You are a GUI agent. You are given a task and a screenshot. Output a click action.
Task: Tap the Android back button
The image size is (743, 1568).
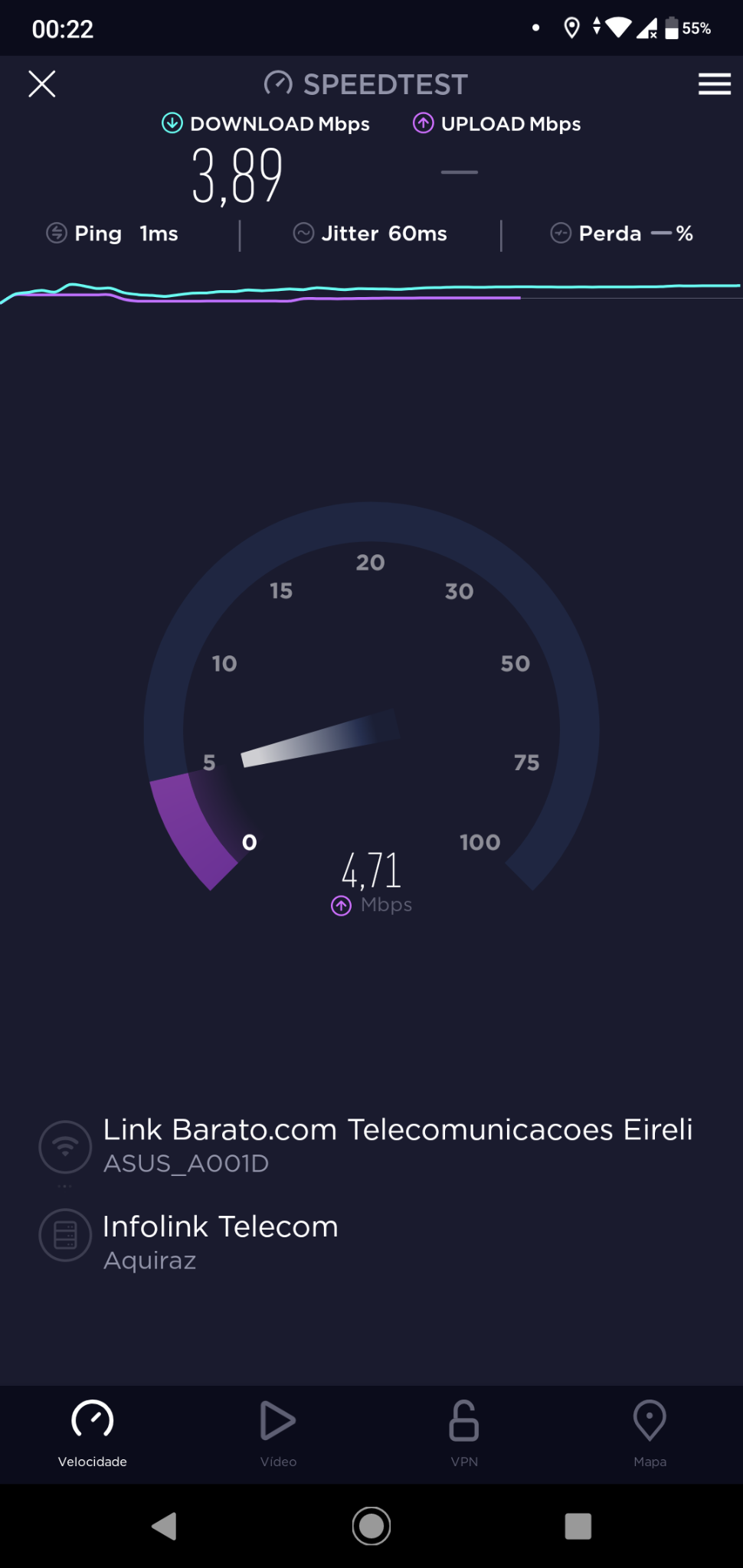coord(165,1526)
